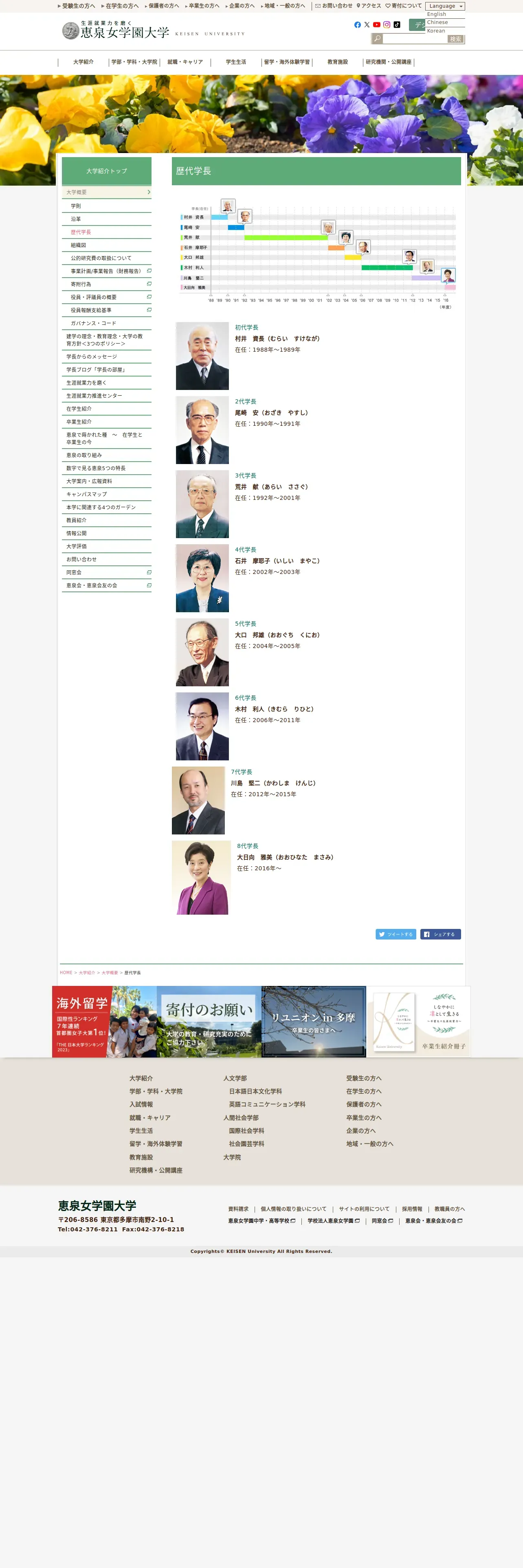Image resolution: width=523 pixels, height=1568 pixels.
Task: Open 大学紹介 in main navigation
Action: (84, 62)
